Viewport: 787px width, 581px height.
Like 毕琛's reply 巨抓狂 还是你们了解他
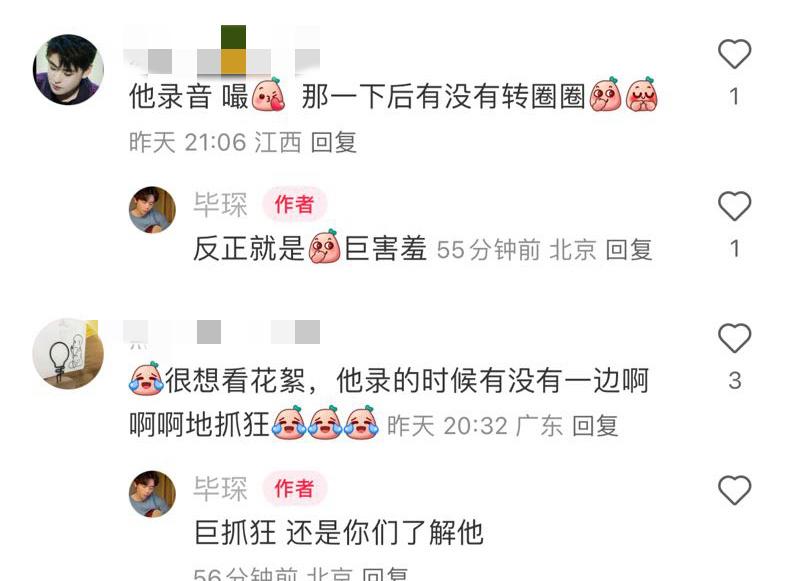pos(734,490)
